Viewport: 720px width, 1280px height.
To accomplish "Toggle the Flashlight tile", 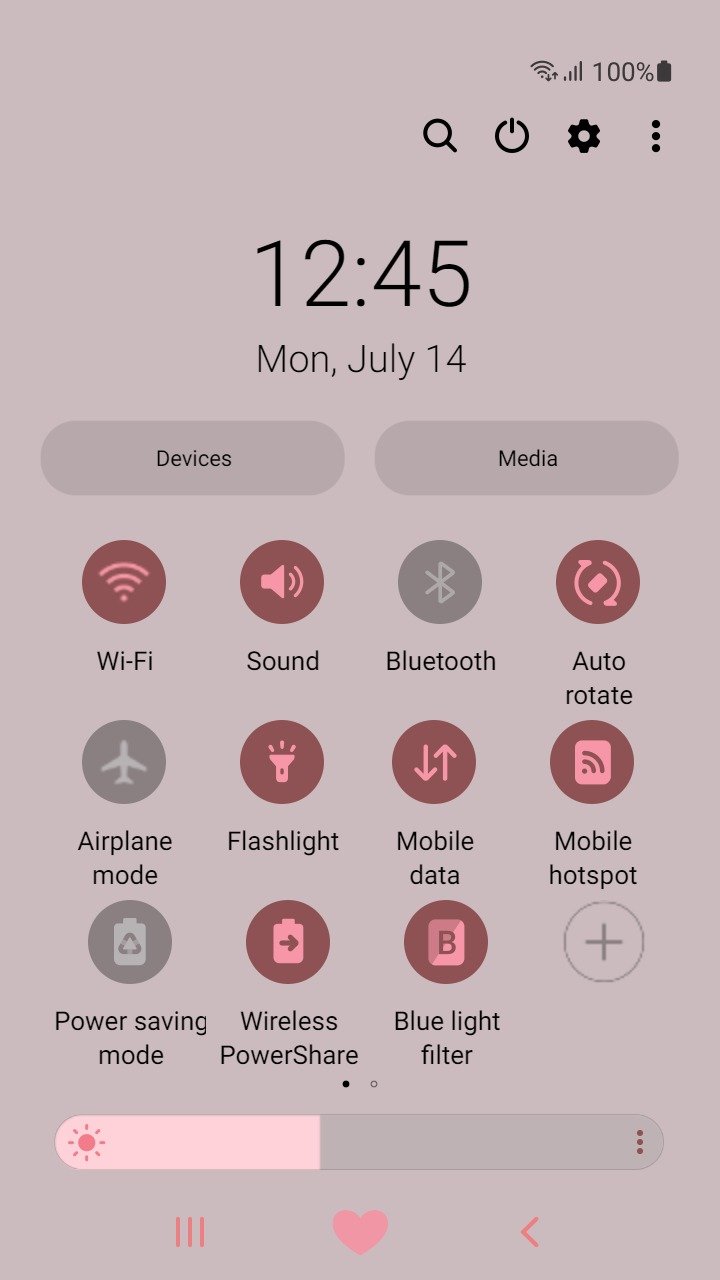I will click(x=282, y=762).
